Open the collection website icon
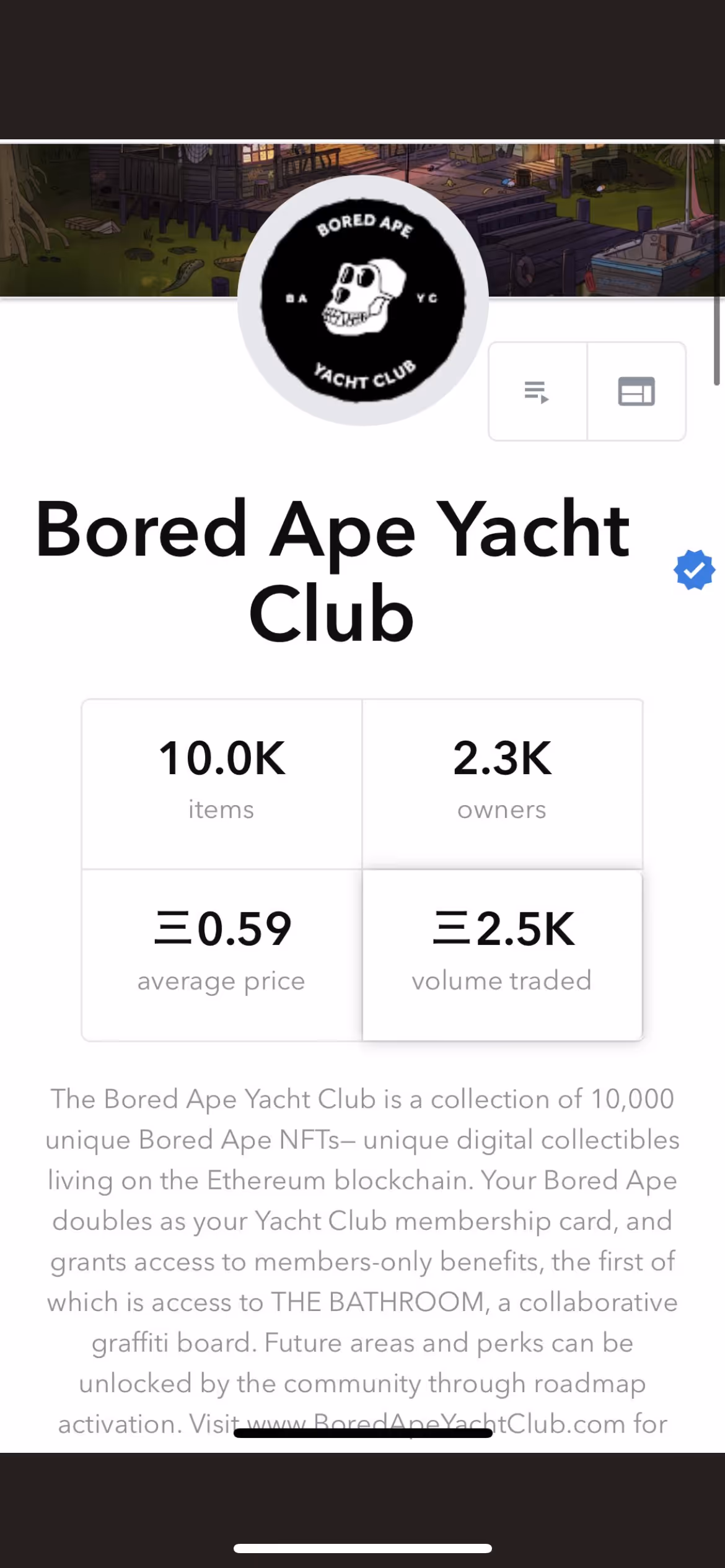This screenshot has height=1568, width=725. 636,391
